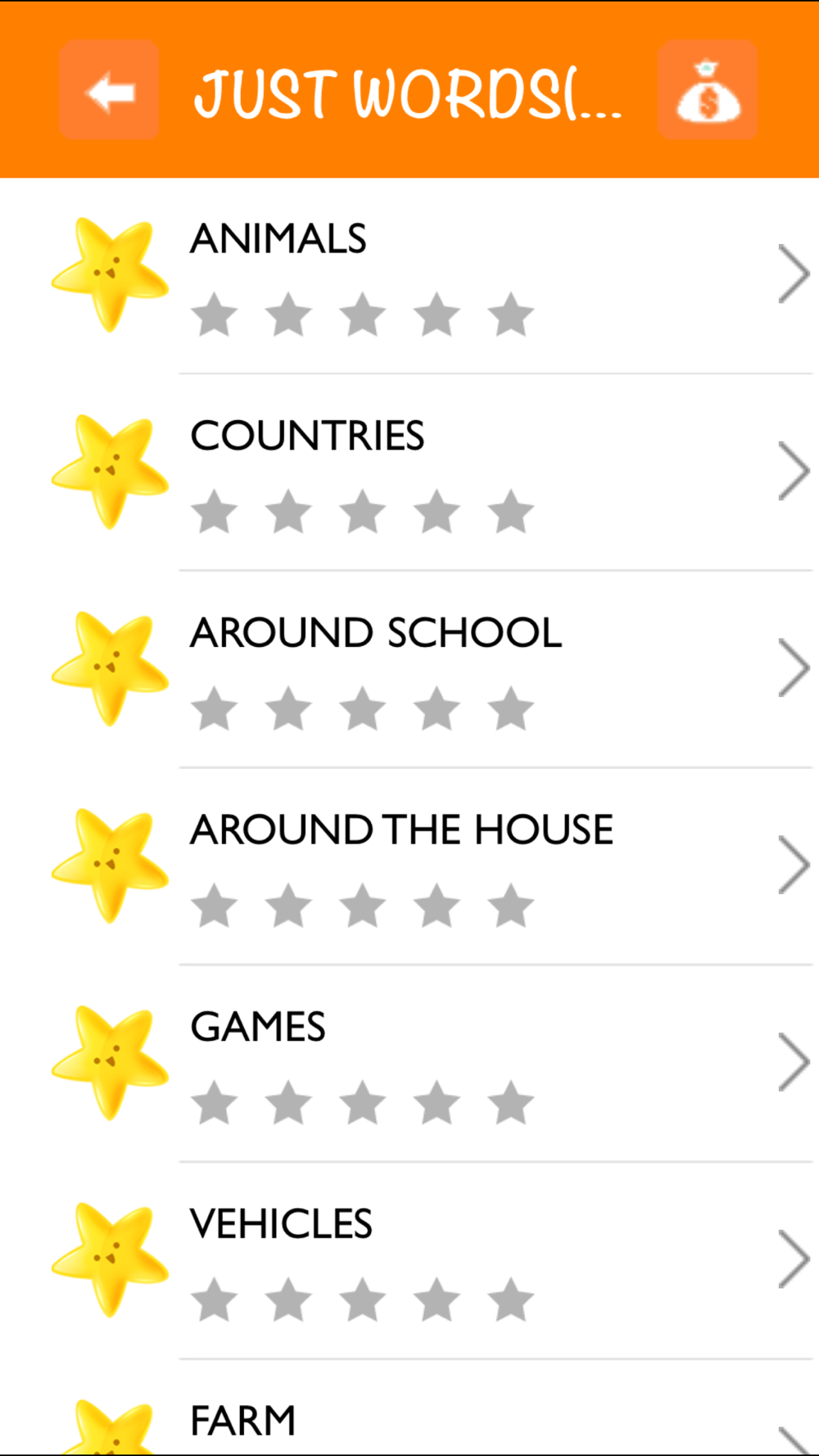
Task: Select the Games category
Action: point(409,1062)
